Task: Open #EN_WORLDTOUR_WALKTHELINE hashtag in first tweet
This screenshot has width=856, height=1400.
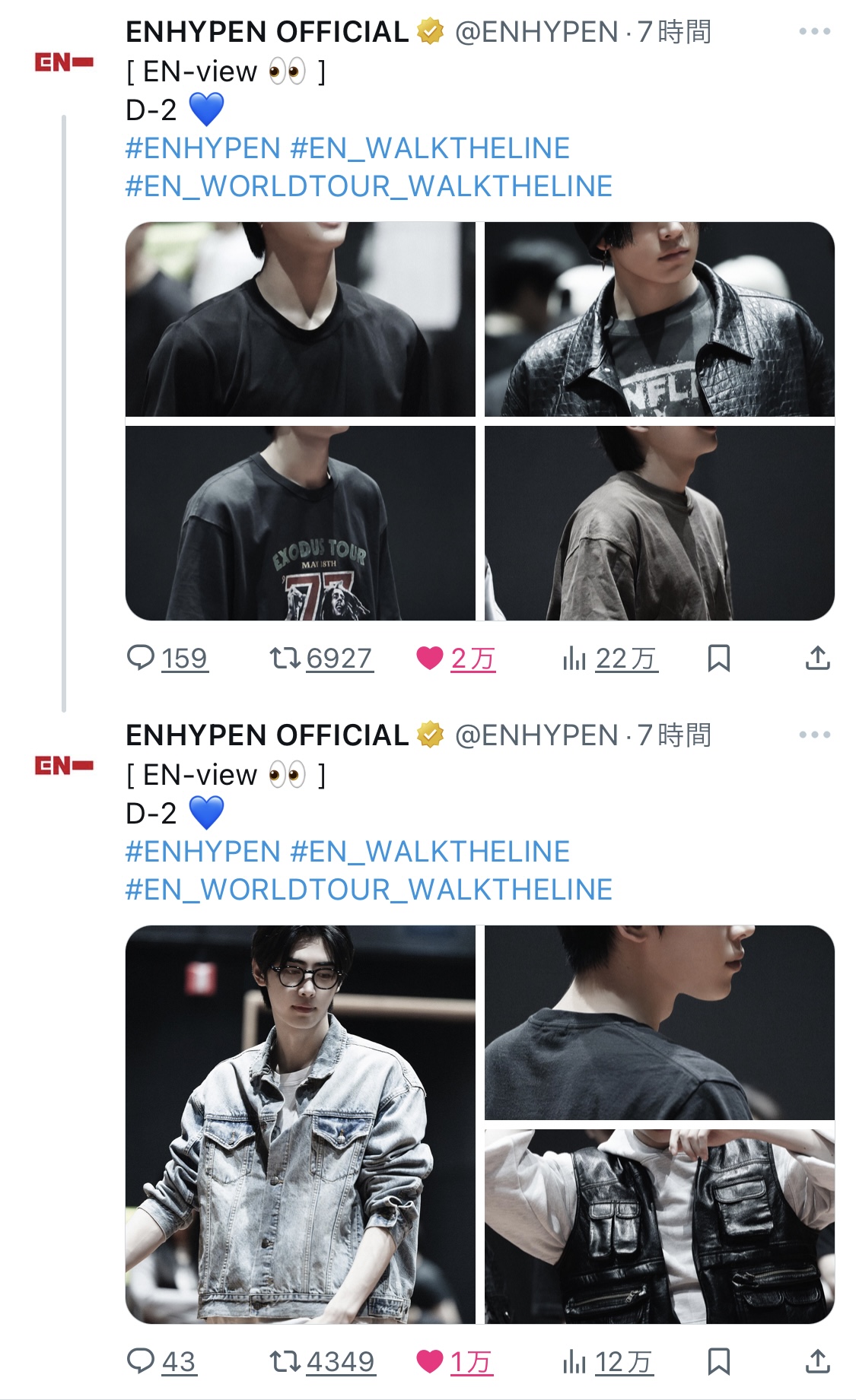Action: [368, 186]
